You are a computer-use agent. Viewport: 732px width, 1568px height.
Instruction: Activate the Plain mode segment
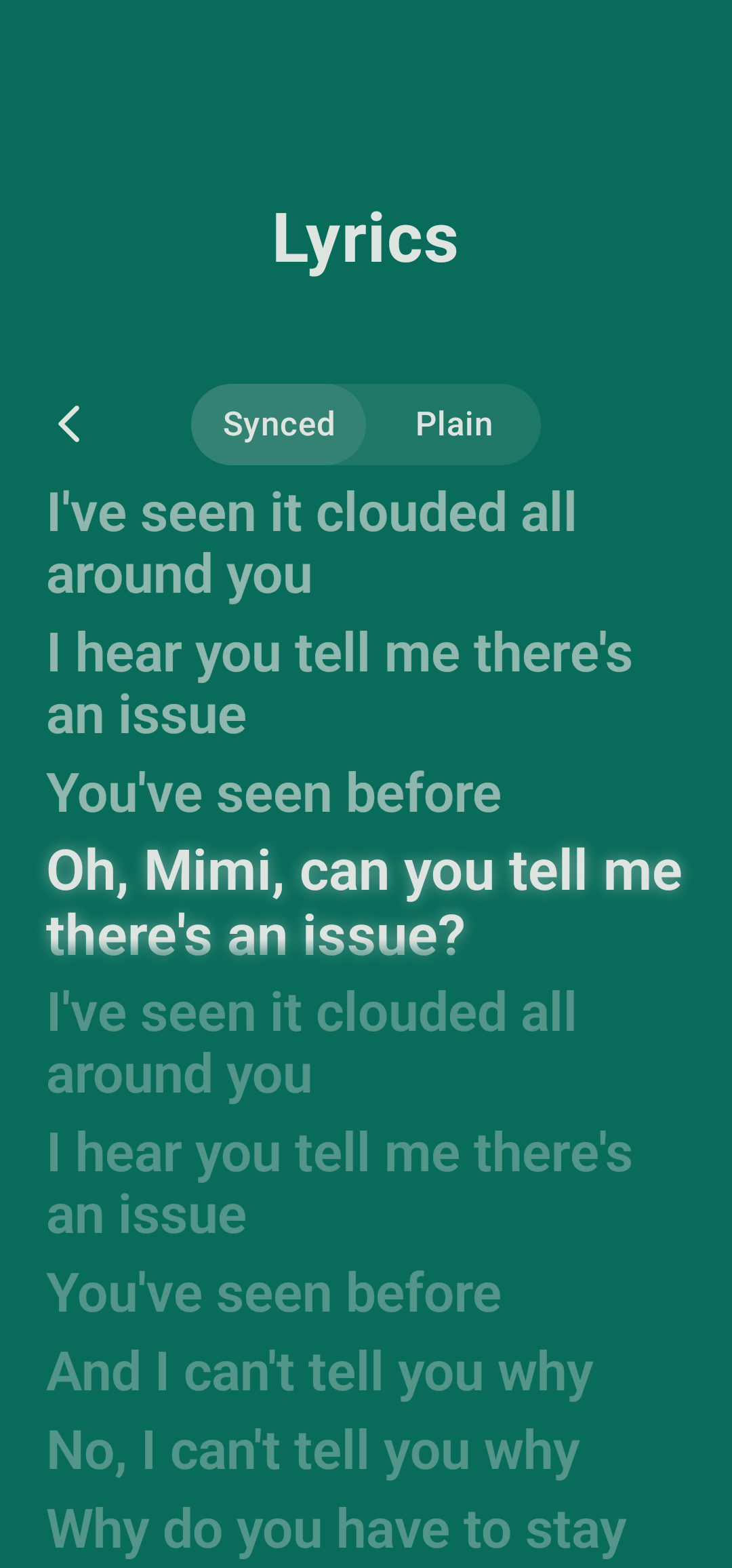453,424
